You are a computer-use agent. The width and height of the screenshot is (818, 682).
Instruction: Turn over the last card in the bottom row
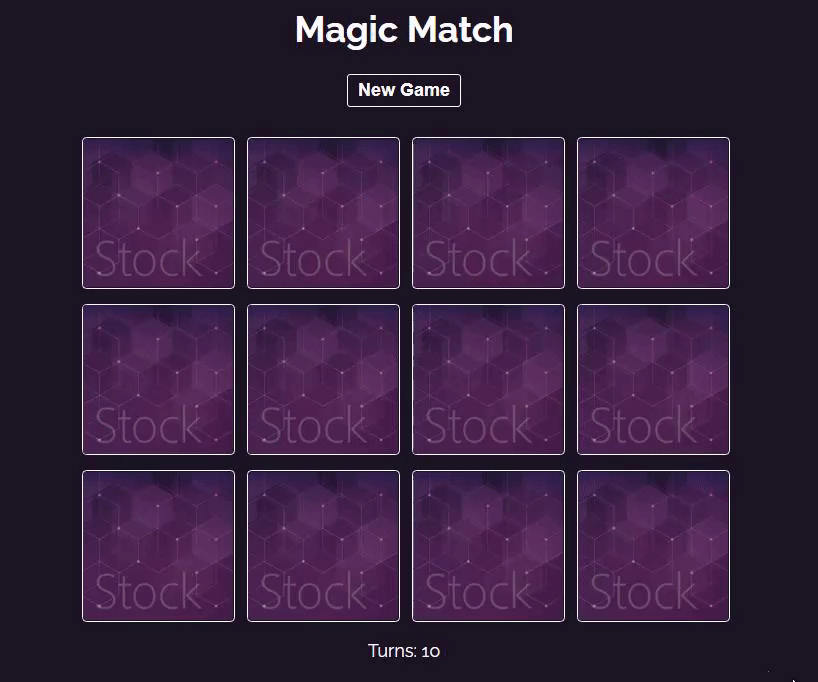pyautogui.click(x=653, y=545)
